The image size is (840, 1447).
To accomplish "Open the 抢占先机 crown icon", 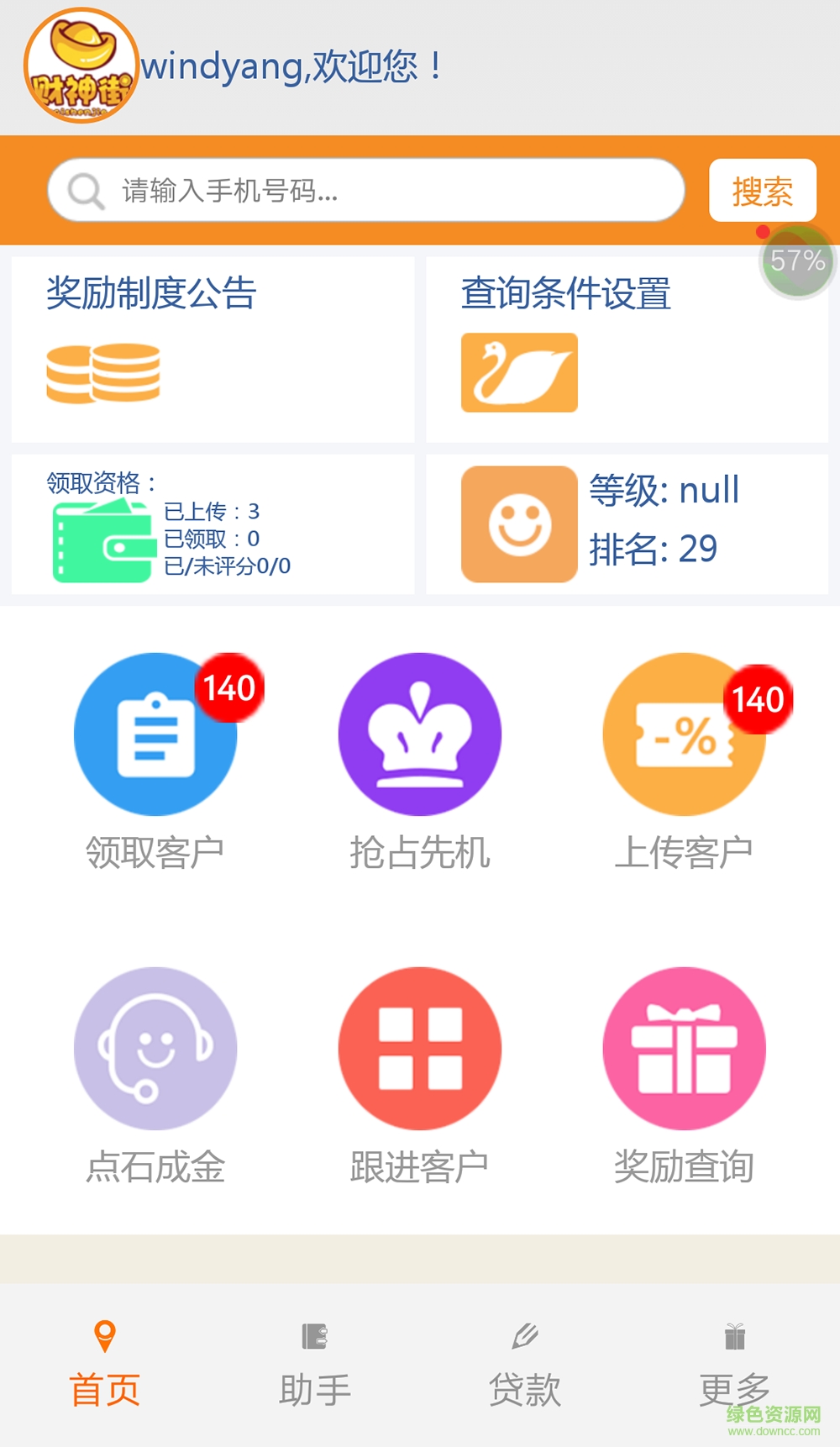I will [x=419, y=735].
